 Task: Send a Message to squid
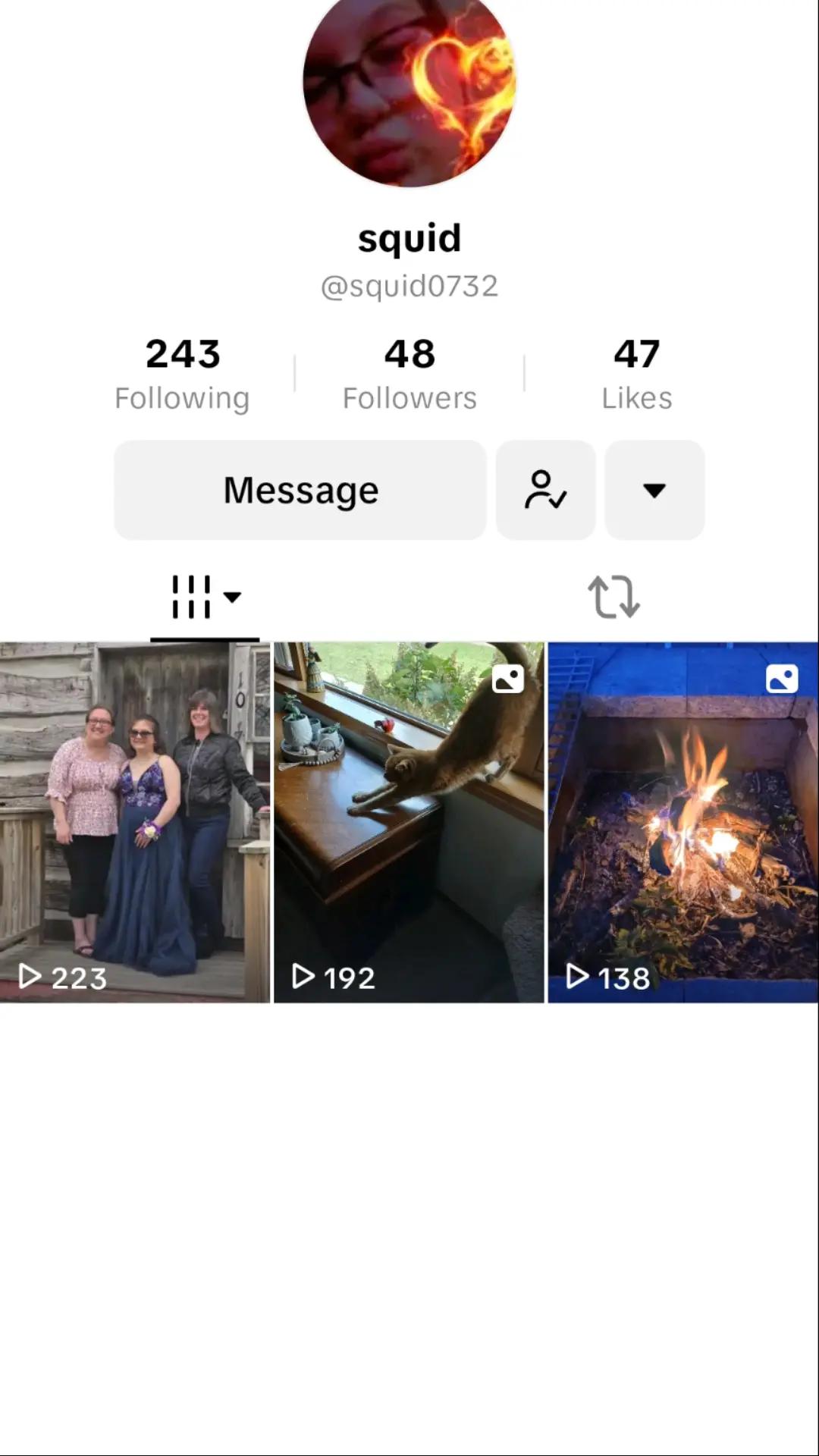pos(300,490)
